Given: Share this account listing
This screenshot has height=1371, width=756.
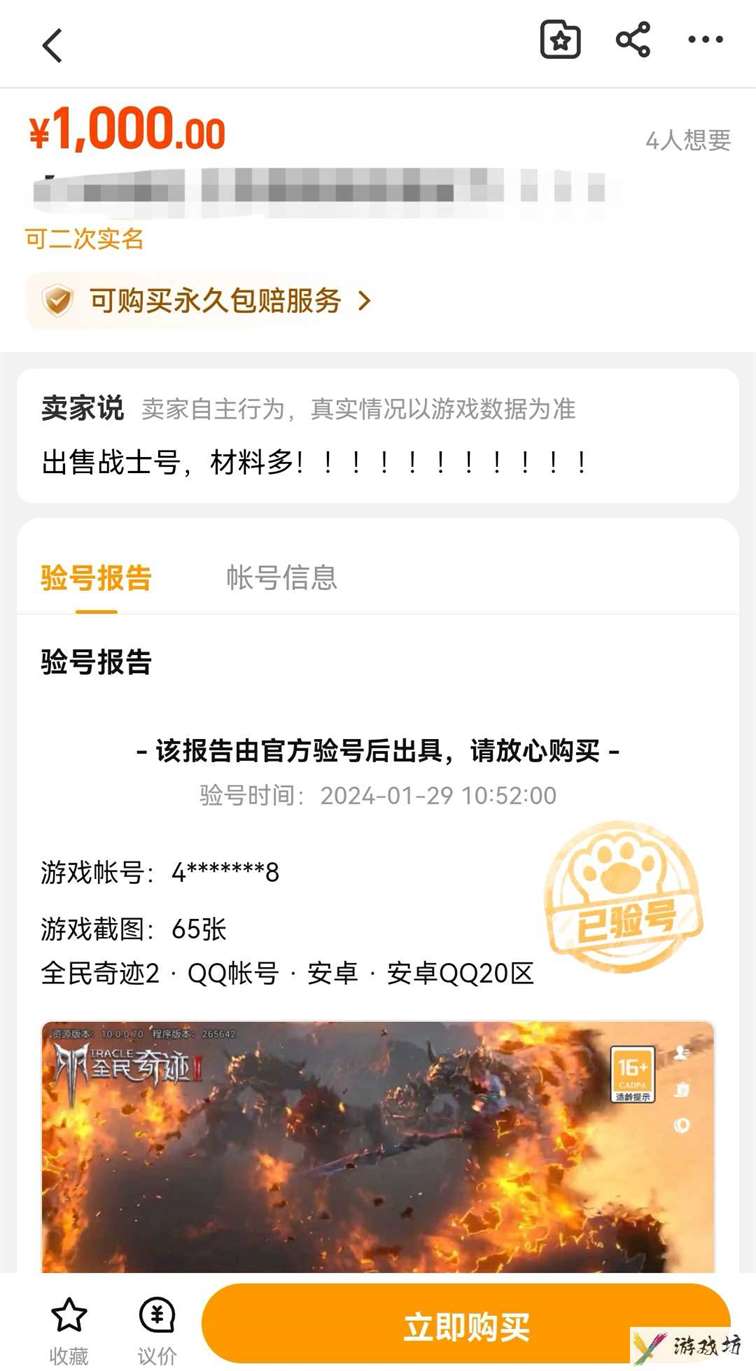Looking at the screenshot, I should (x=633, y=40).
